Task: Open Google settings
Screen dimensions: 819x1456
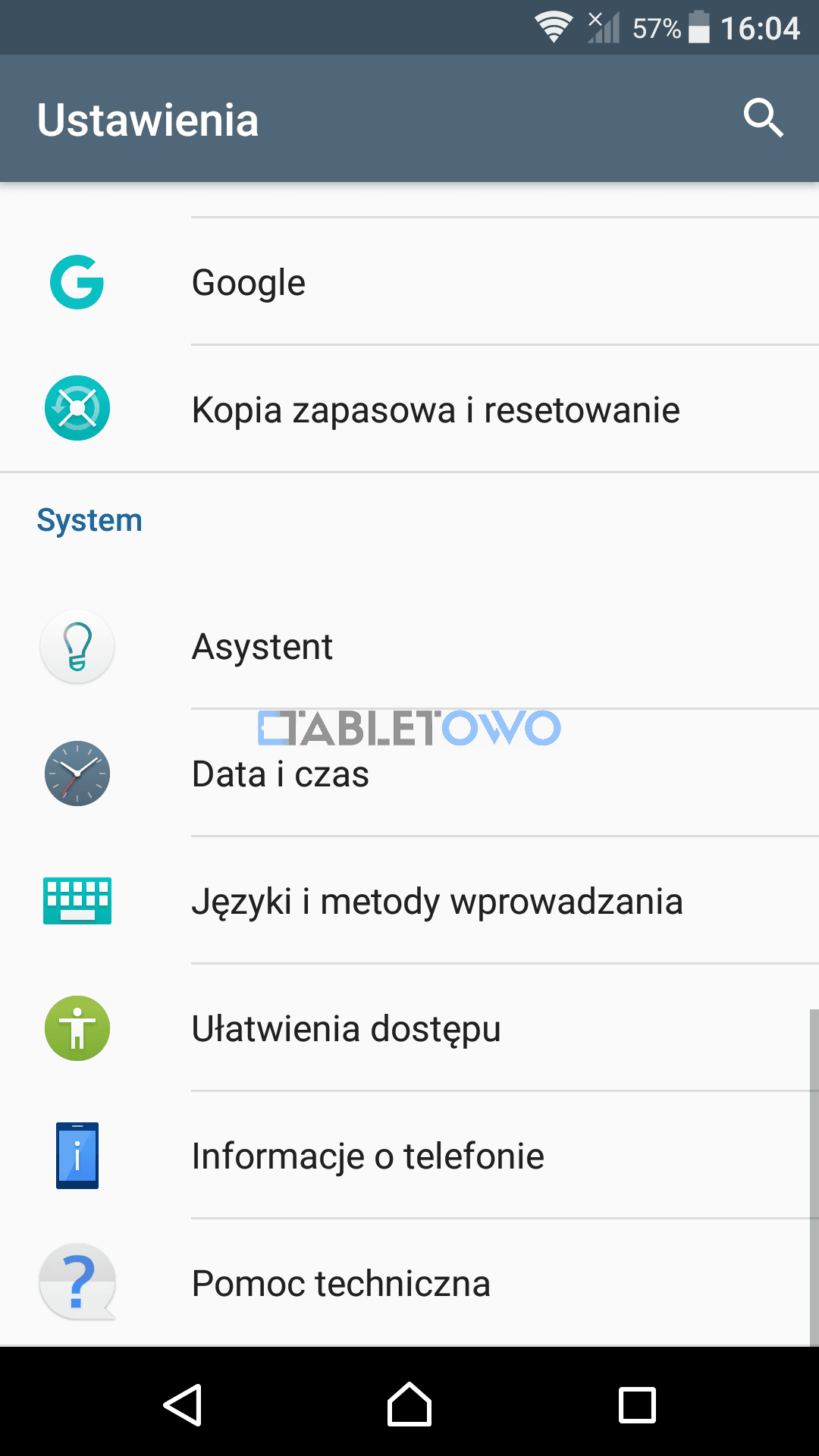Action: [409, 282]
